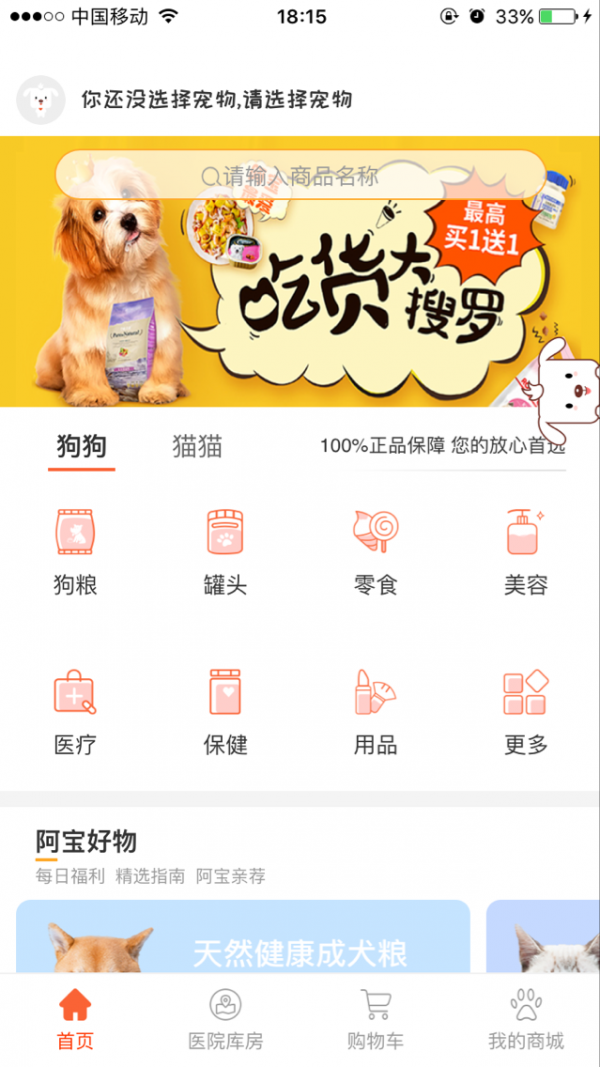This screenshot has height=1067, width=600.
Task: Open the 医疗 category
Action: click(x=75, y=712)
